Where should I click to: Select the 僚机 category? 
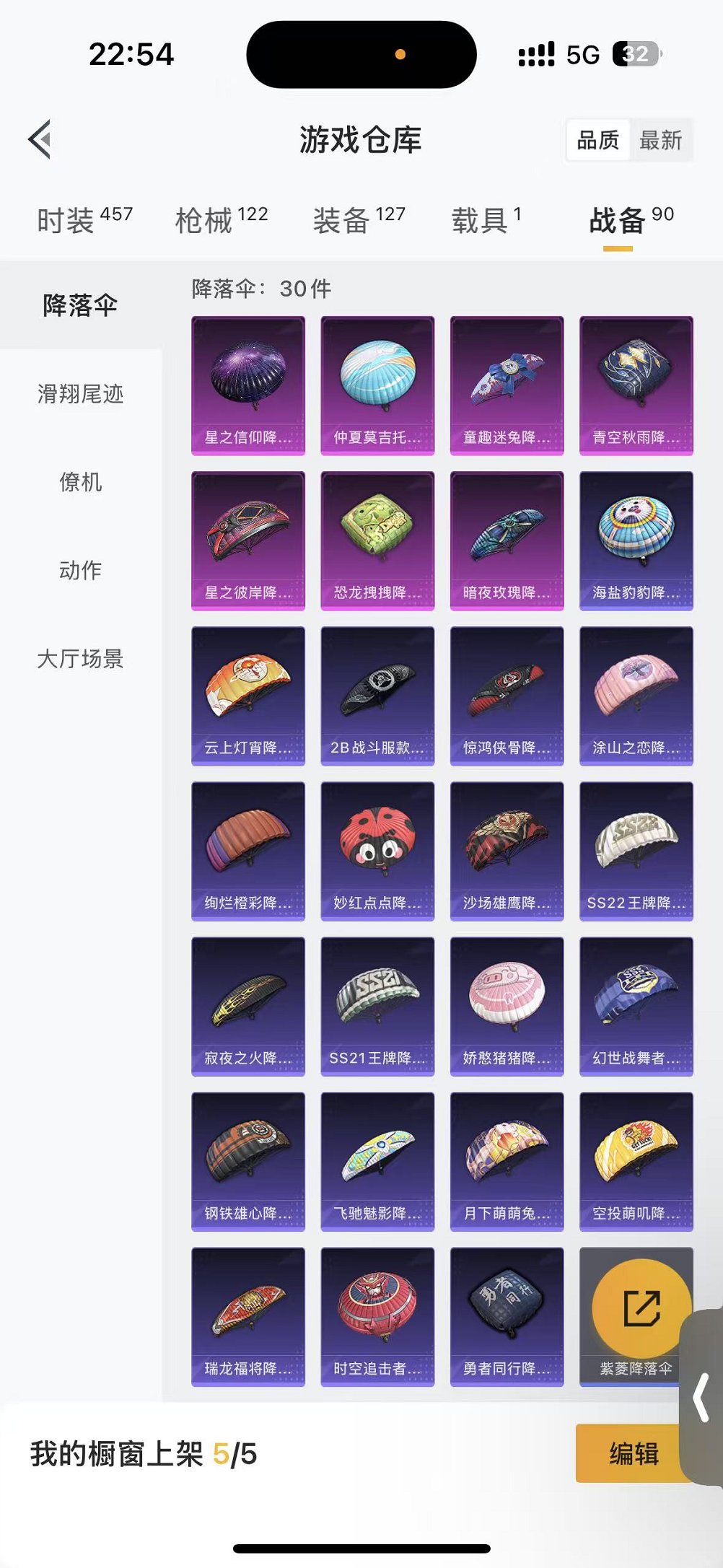pyautogui.click(x=80, y=482)
